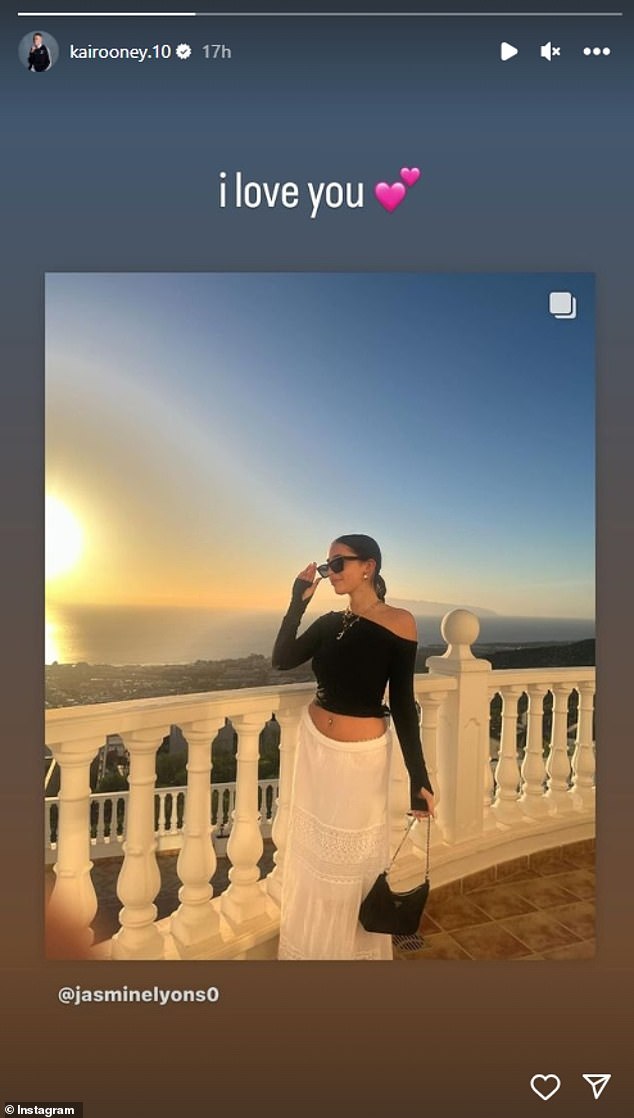Open the kairooney.10 username link
This screenshot has height=1118, width=634.
pyautogui.click(x=120, y=51)
